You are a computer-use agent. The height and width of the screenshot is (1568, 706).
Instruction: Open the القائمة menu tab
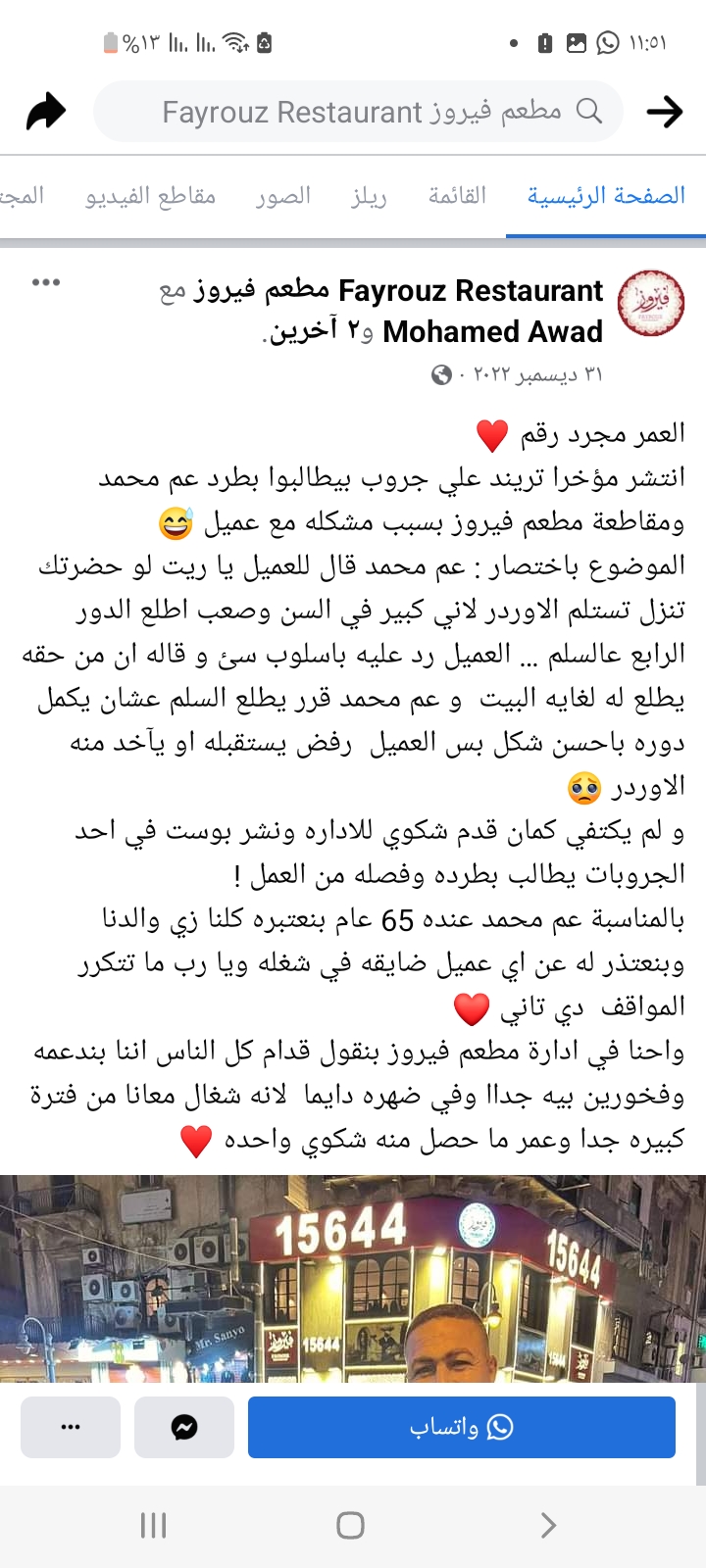(457, 195)
